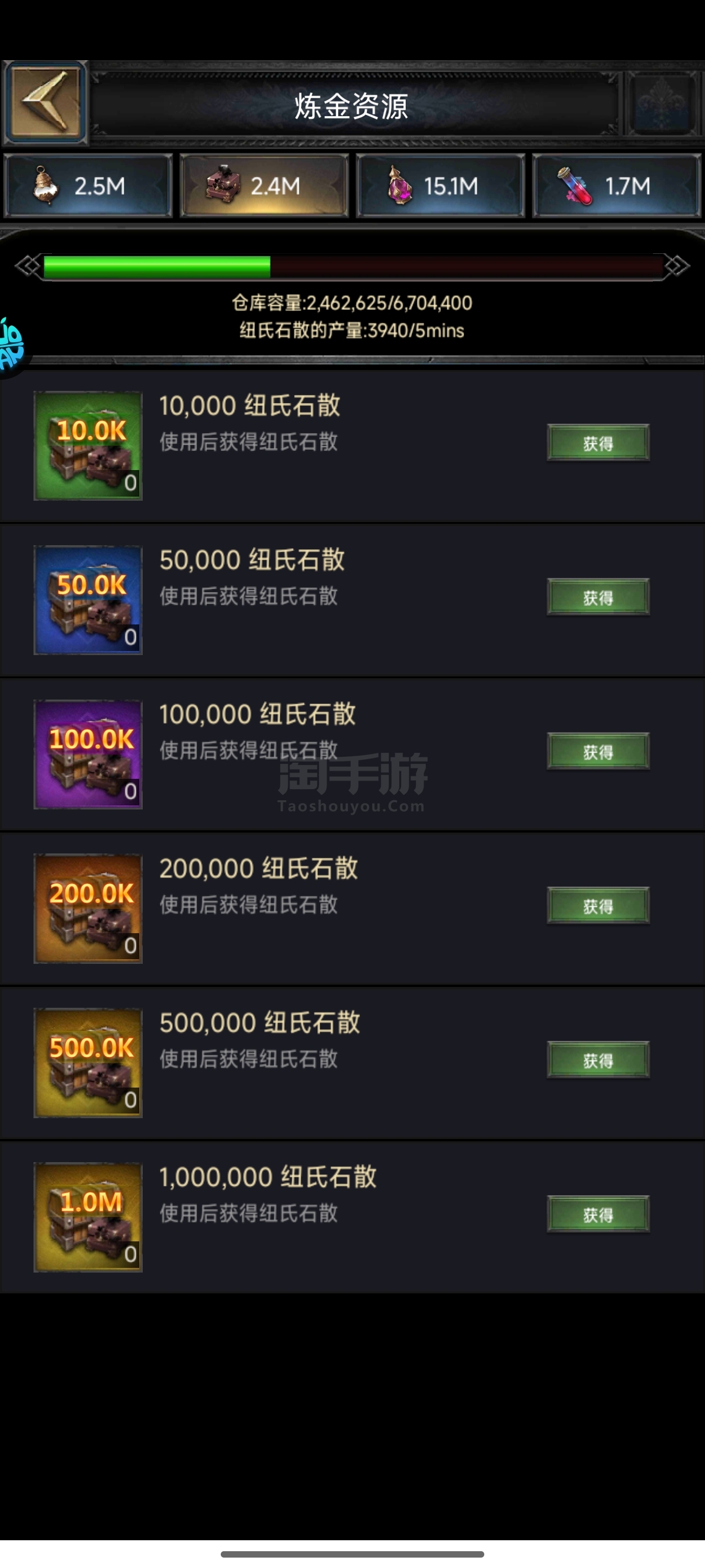Get the 100,000 纽氏石散 pack
This screenshot has height=1568, width=705.
[598, 751]
